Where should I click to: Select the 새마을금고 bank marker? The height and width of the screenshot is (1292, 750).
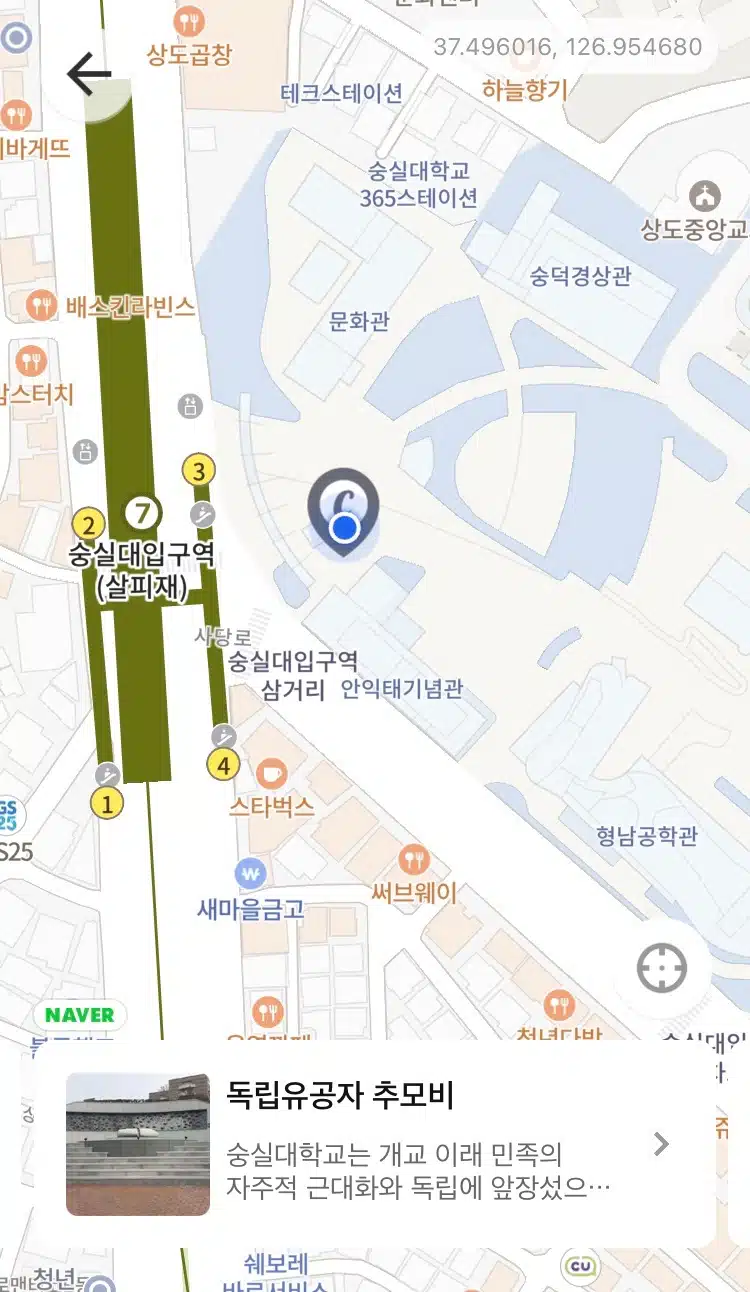(251, 874)
